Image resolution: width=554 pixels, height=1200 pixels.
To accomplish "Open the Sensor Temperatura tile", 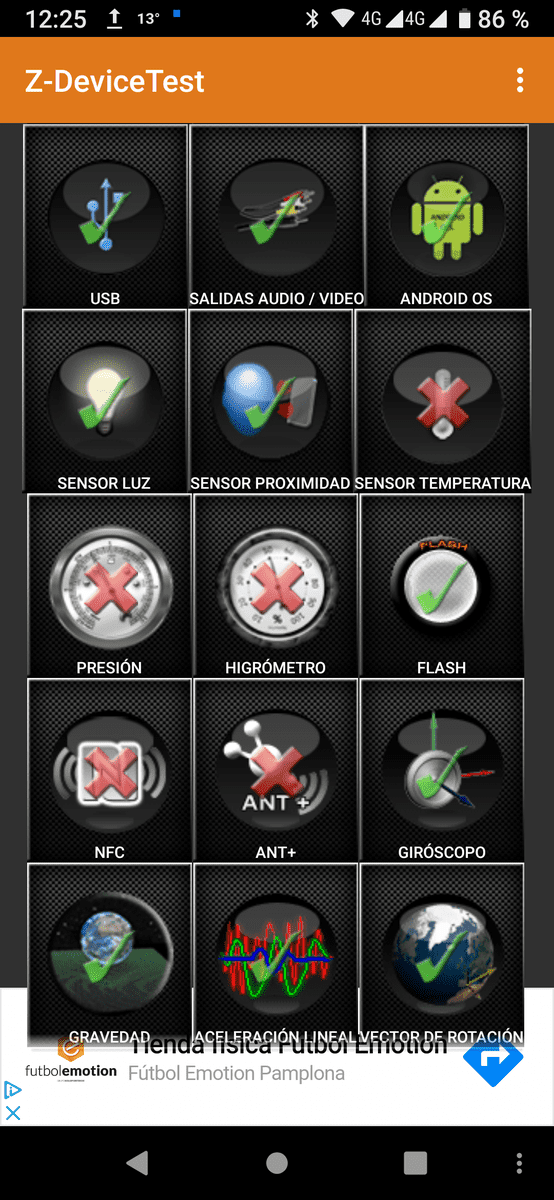I will [x=442, y=401].
